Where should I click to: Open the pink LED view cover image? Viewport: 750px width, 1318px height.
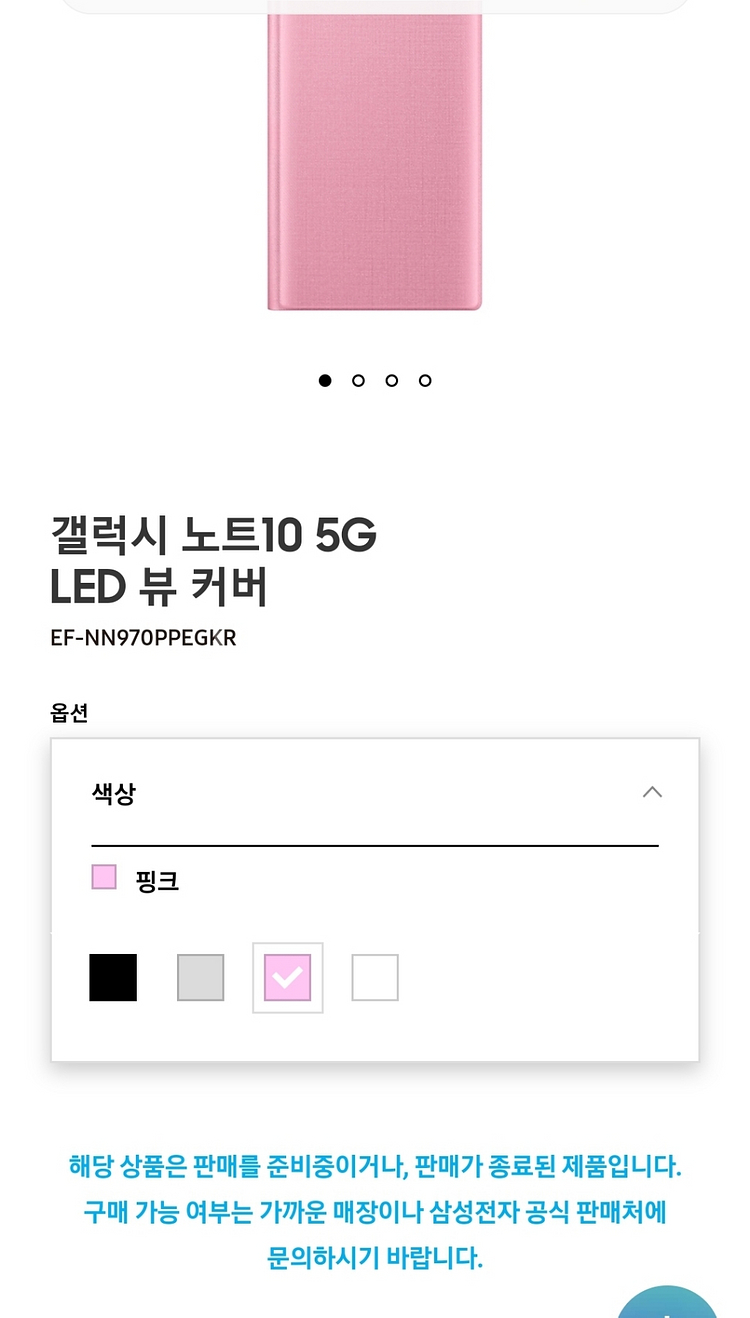tap(374, 160)
